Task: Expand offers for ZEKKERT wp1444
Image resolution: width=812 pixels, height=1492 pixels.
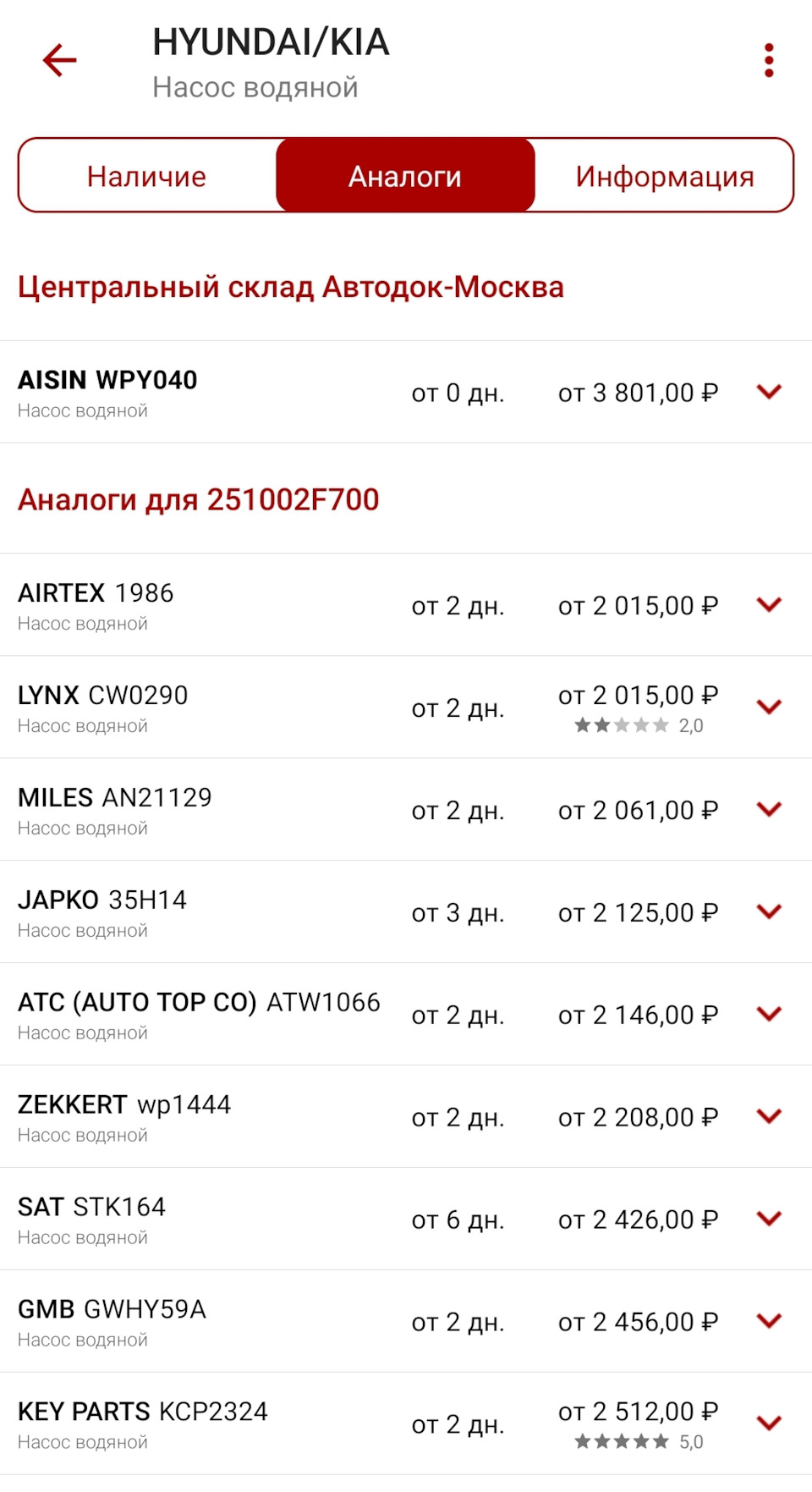Action: tap(768, 1116)
